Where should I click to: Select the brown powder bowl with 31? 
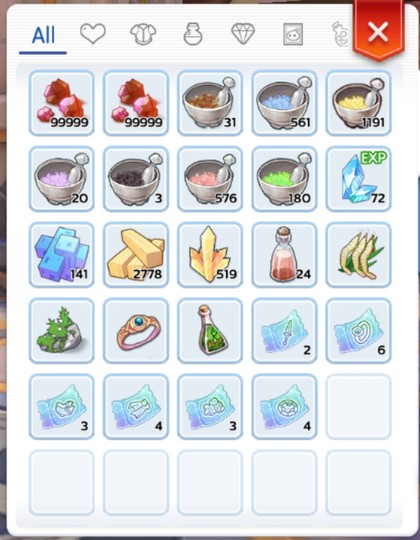(x=210, y=103)
